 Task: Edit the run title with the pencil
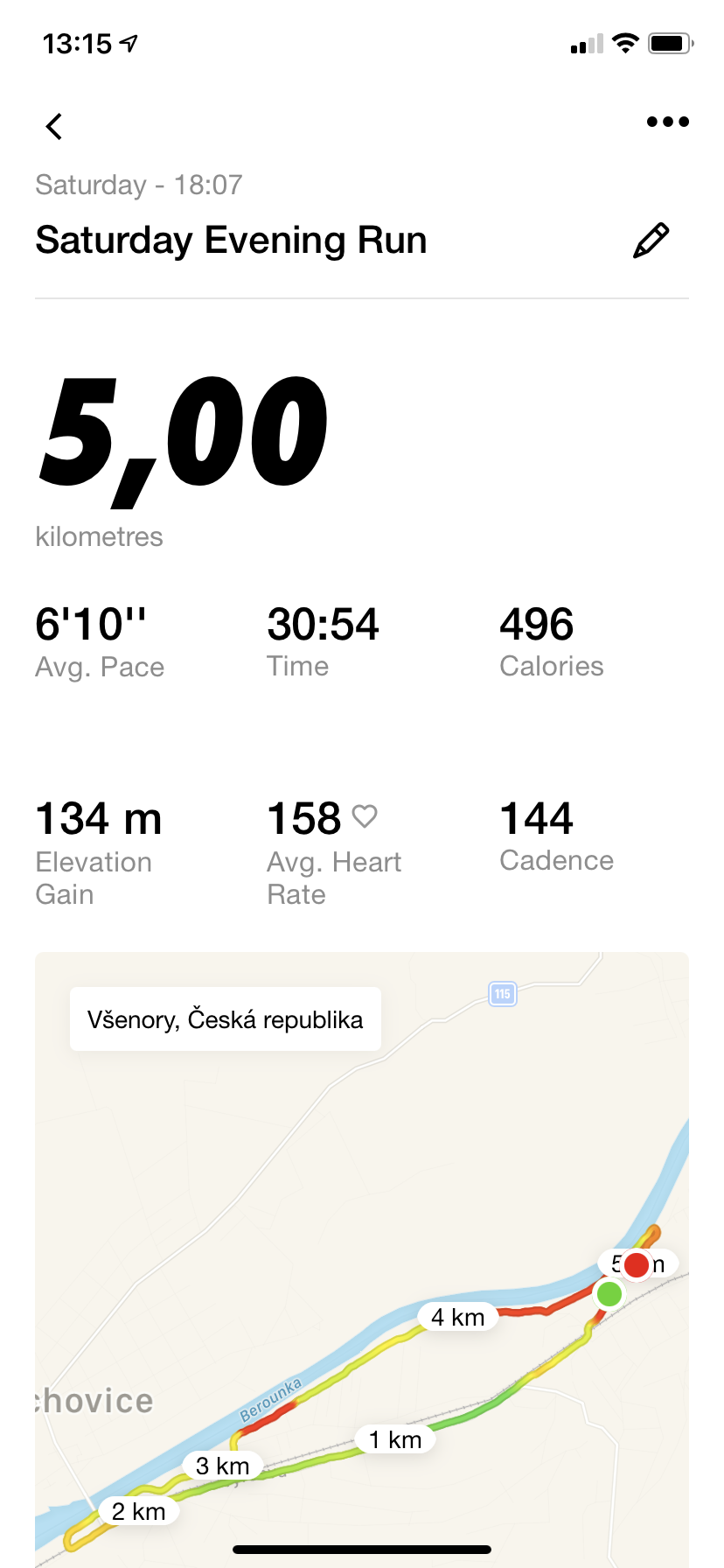(x=651, y=241)
